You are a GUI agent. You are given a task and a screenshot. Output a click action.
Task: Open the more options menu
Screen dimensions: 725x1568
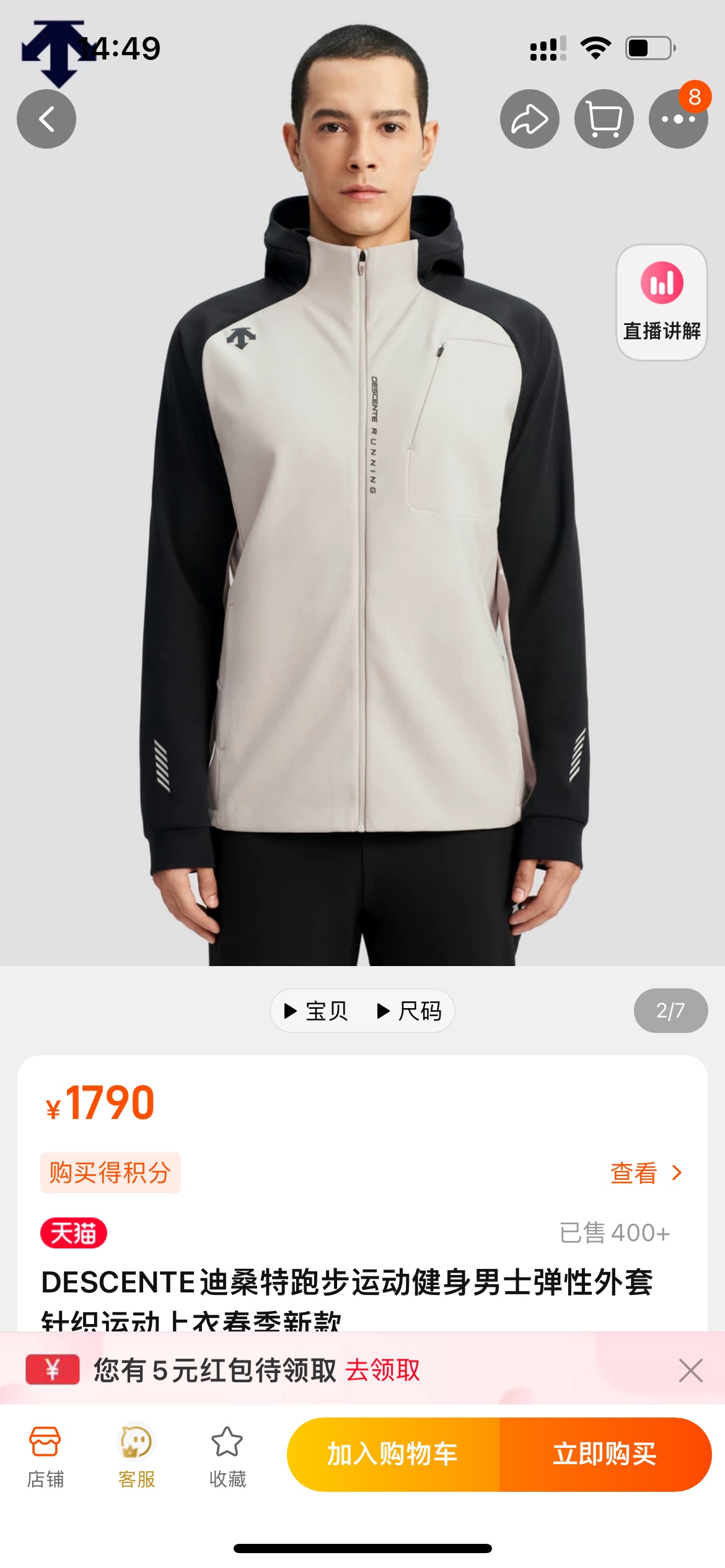click(678, 119)
